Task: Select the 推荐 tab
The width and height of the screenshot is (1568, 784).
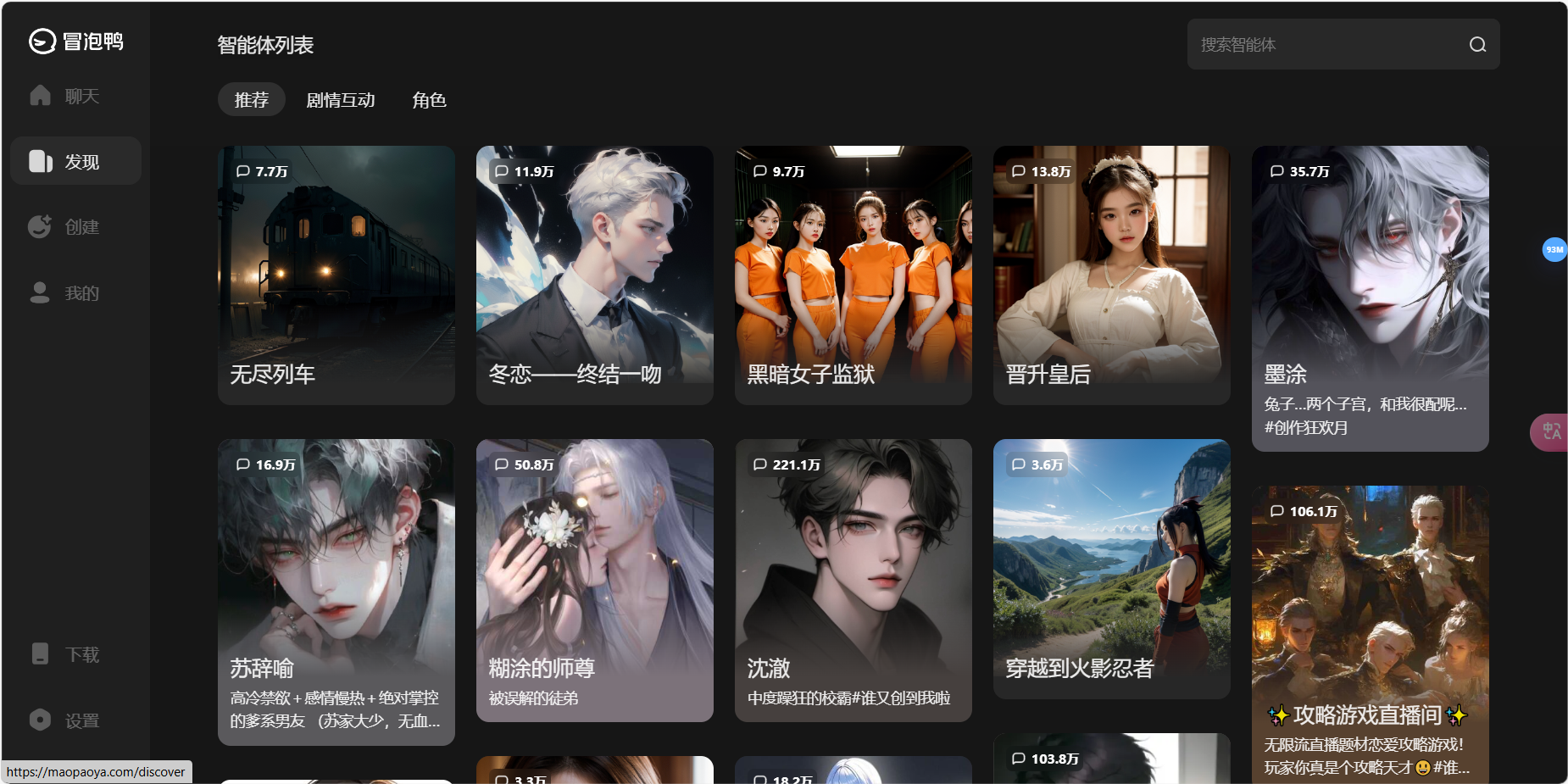Action: [x=252, y=100]
